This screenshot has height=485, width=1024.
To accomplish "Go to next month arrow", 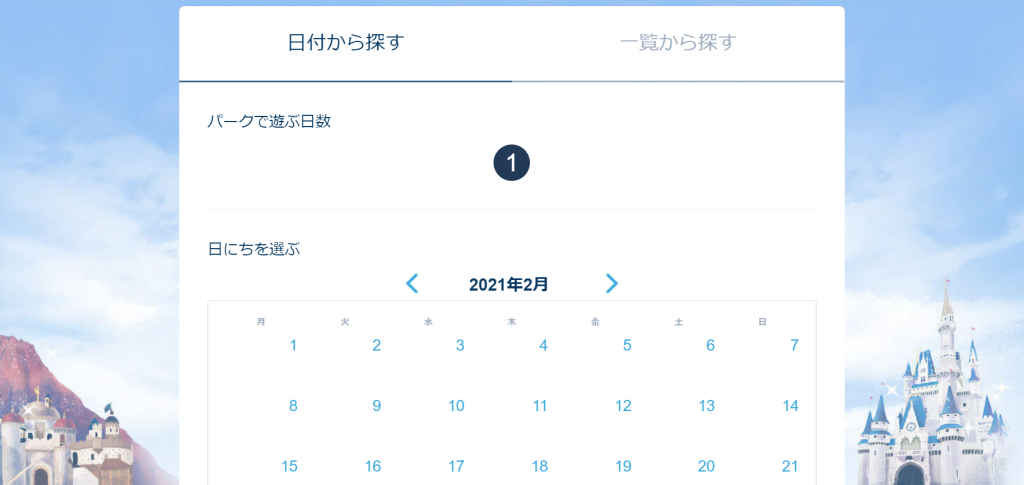I will pyautogui.click(x=612, y=284).
